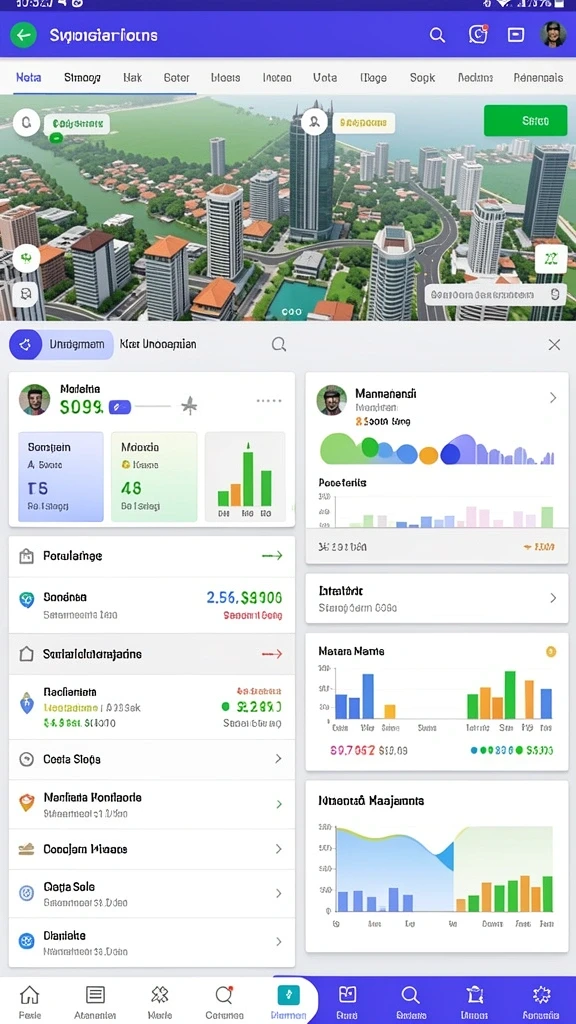Open the search tab in bottom navigation
Screen dimensions: 576x1024
[x=410, y=1001]
